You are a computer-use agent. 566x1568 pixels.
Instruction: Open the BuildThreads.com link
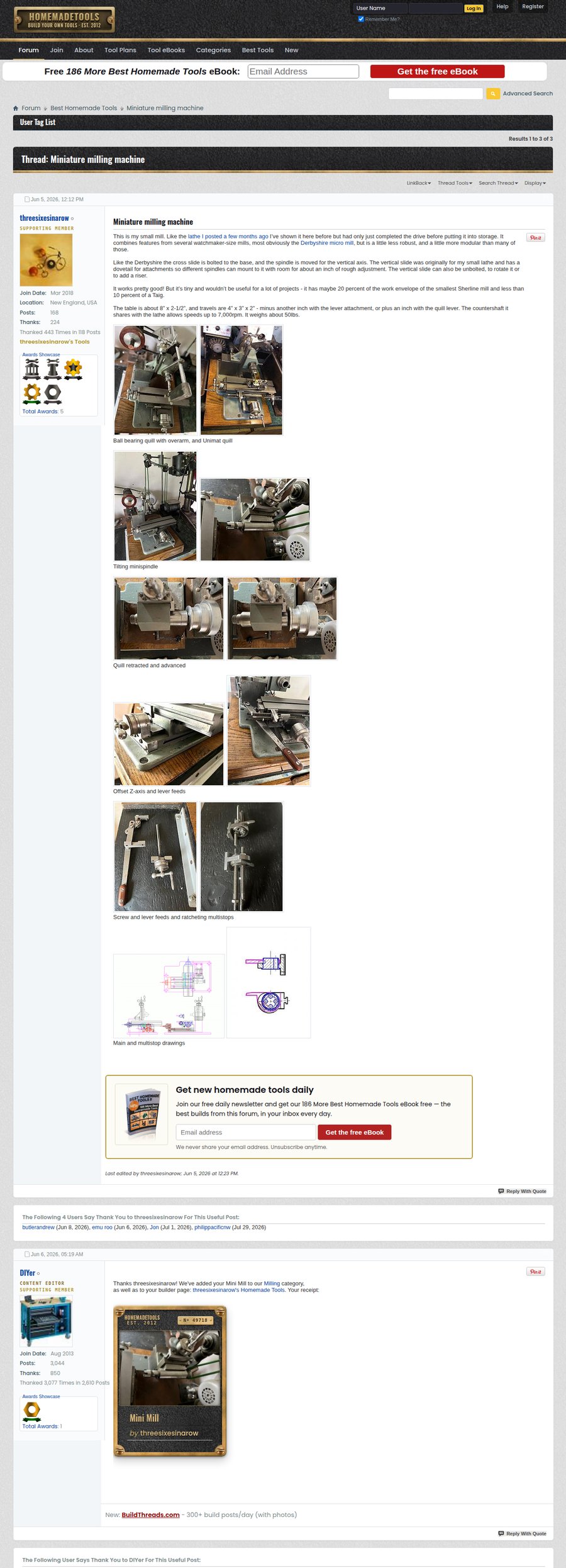(150, 1515)
